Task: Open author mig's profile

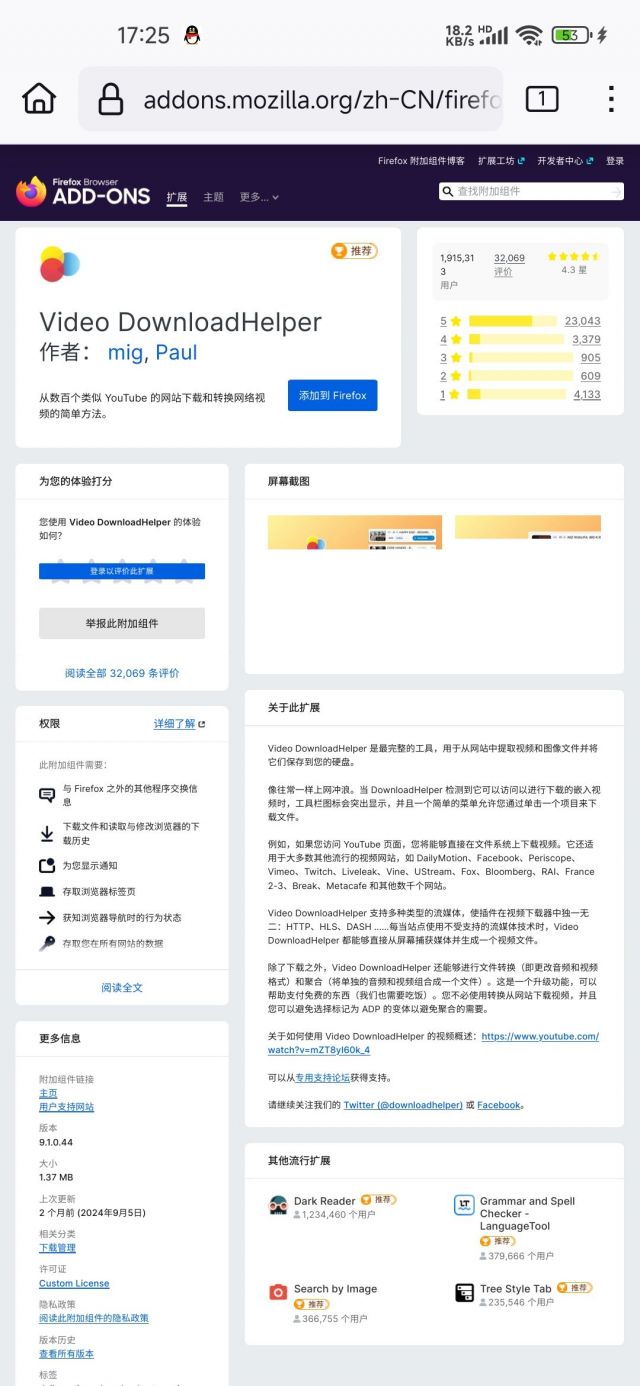Action: point(125,352)
